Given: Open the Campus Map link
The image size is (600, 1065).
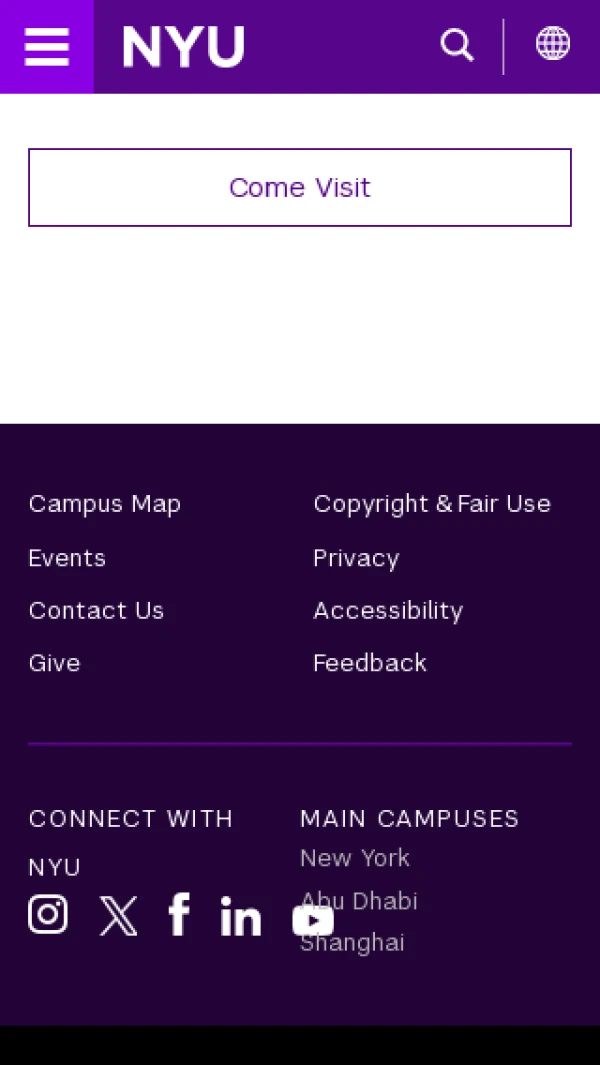Looking at the screenshot, I should pyautogui.click(x=105, y=504).
